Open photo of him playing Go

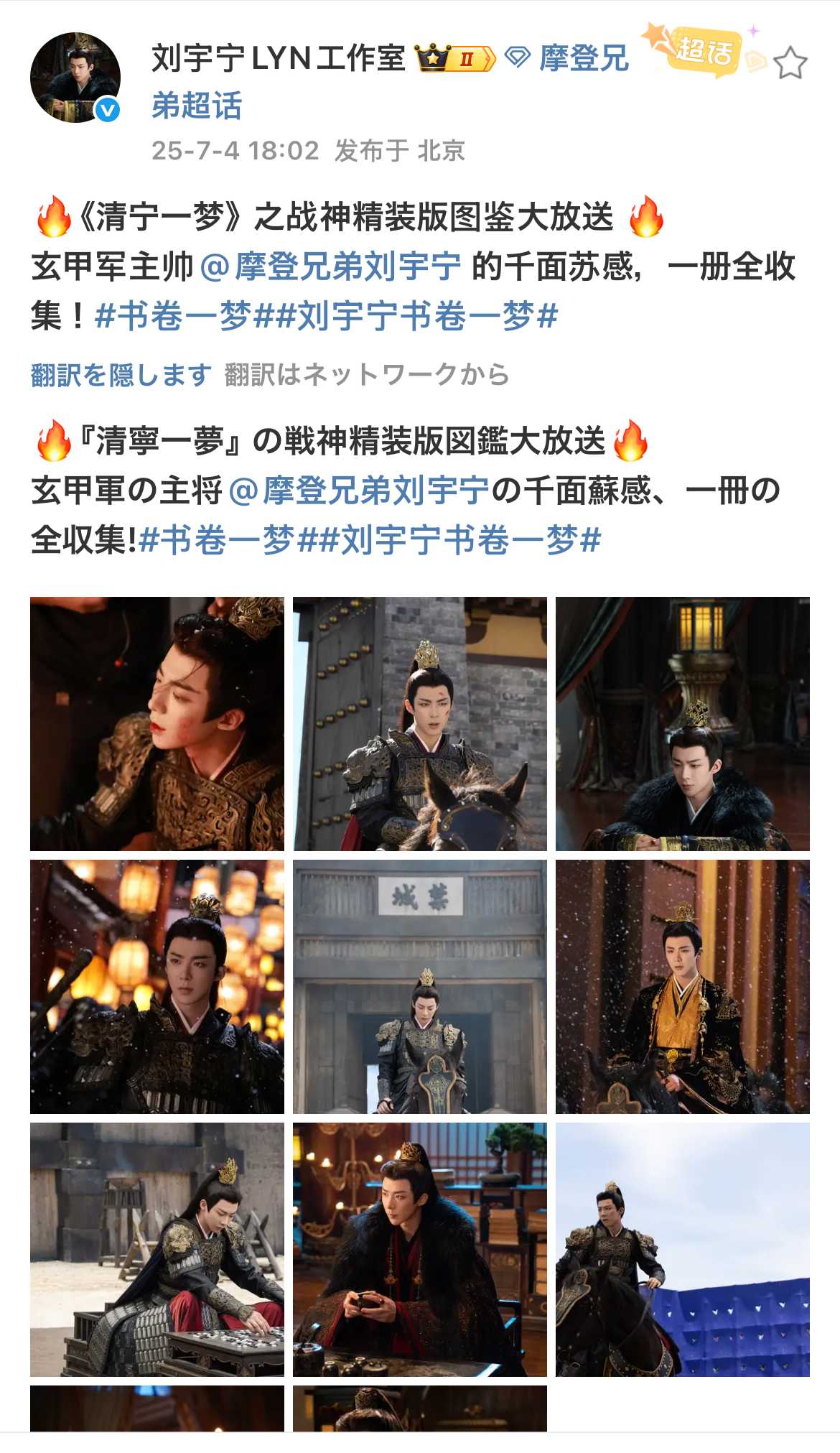(x=157, y=1249)
